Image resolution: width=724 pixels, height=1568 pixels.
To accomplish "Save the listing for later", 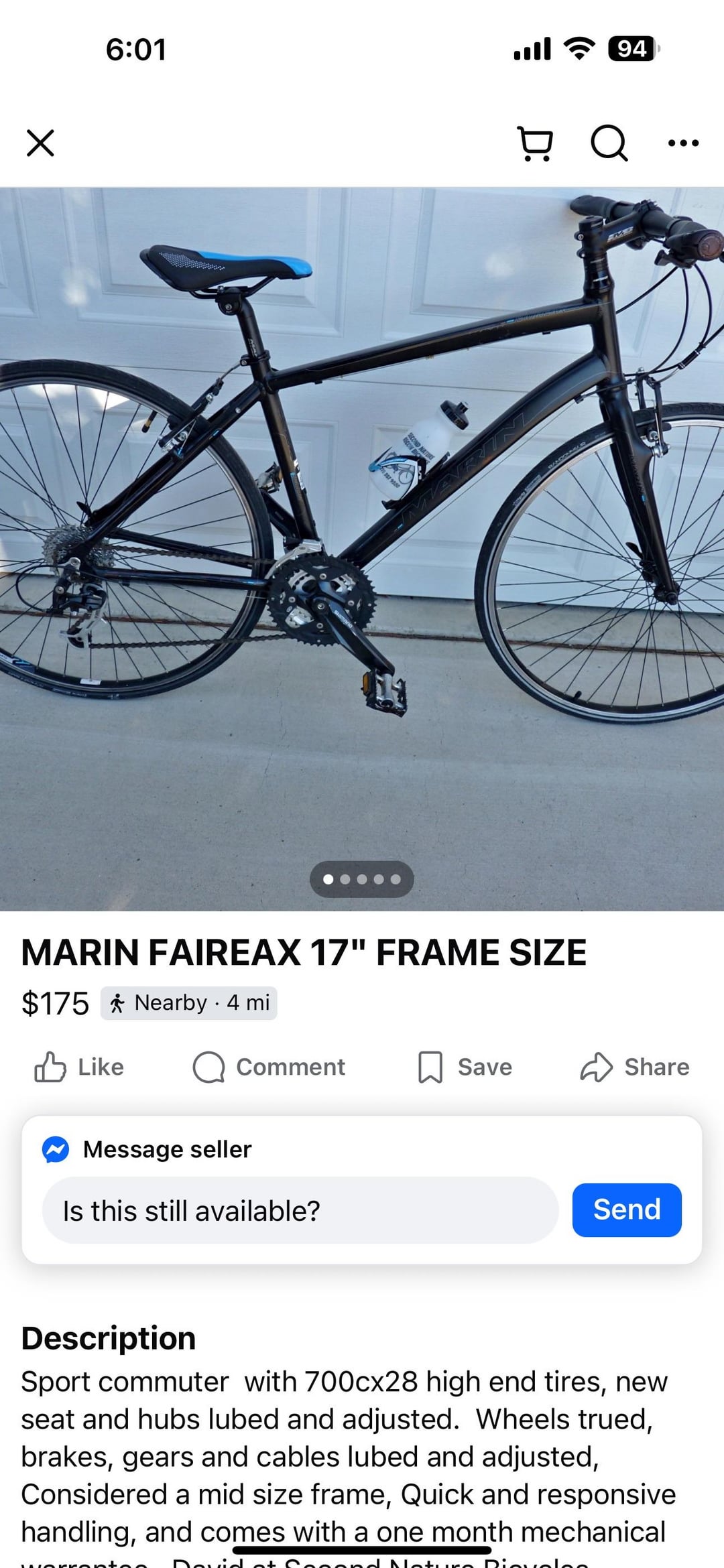I will [465, 1067].
